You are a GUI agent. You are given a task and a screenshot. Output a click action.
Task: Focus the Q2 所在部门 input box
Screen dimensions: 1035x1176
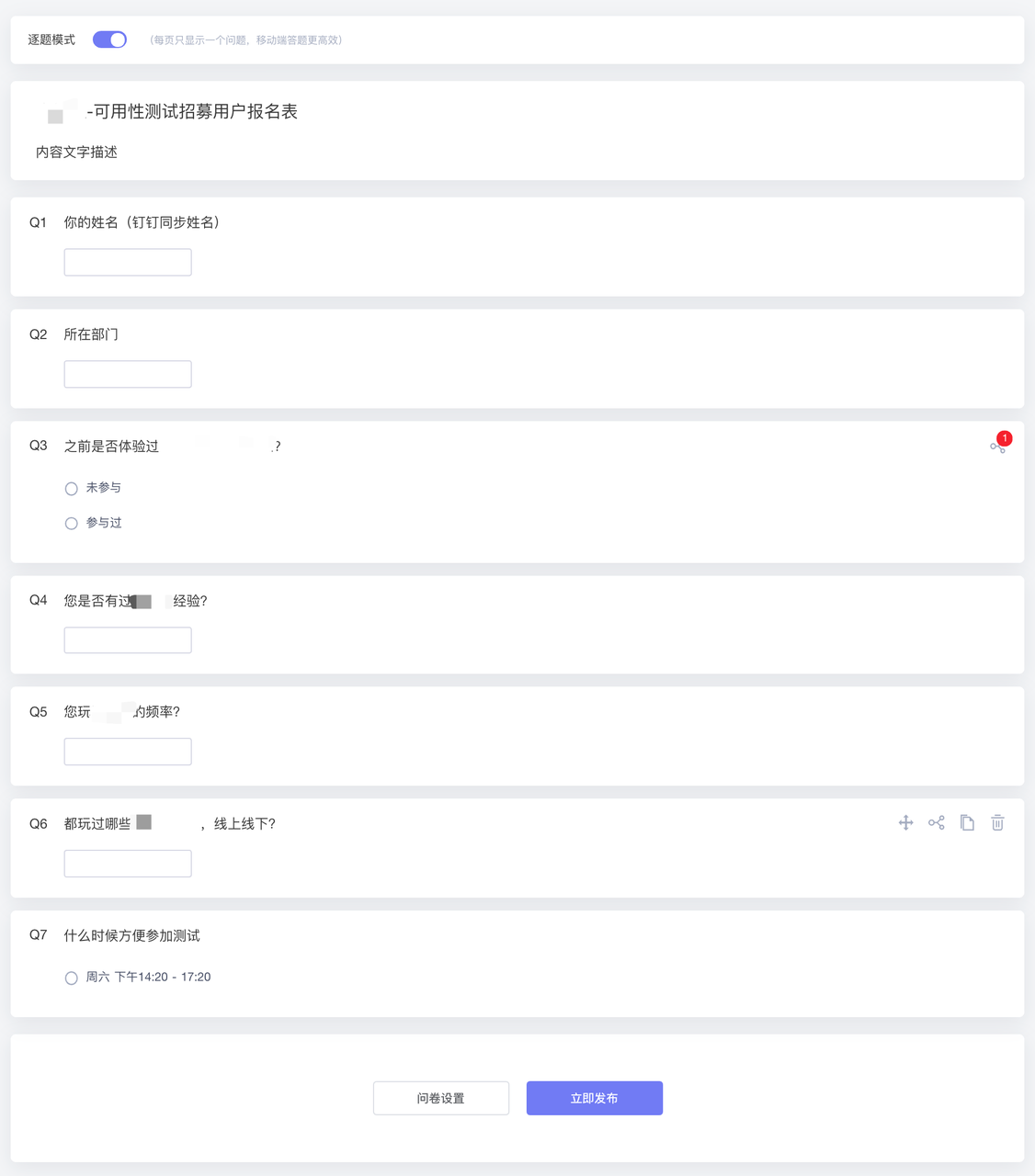[128, 374]
